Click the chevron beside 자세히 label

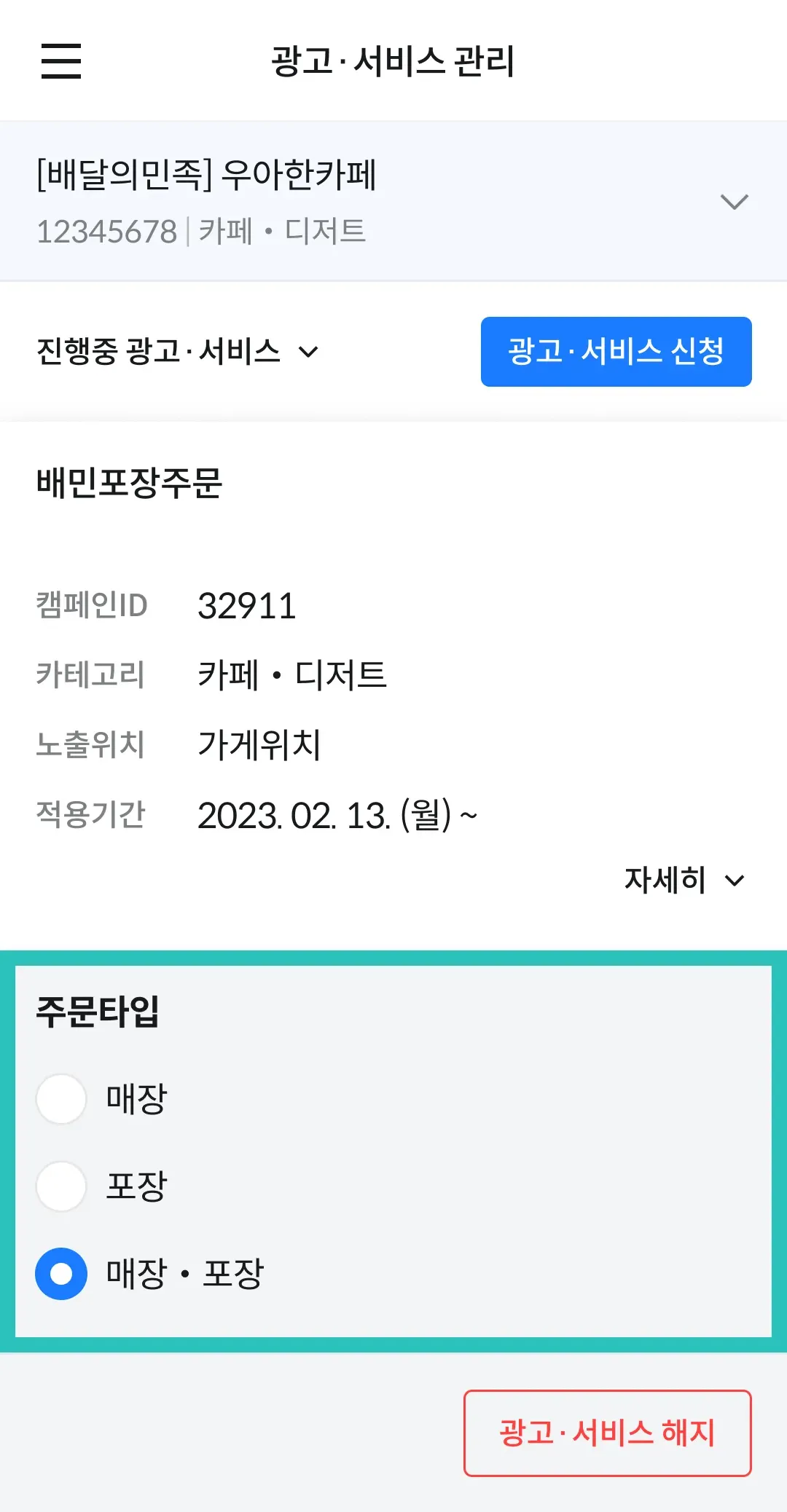[x=735, y=880]
